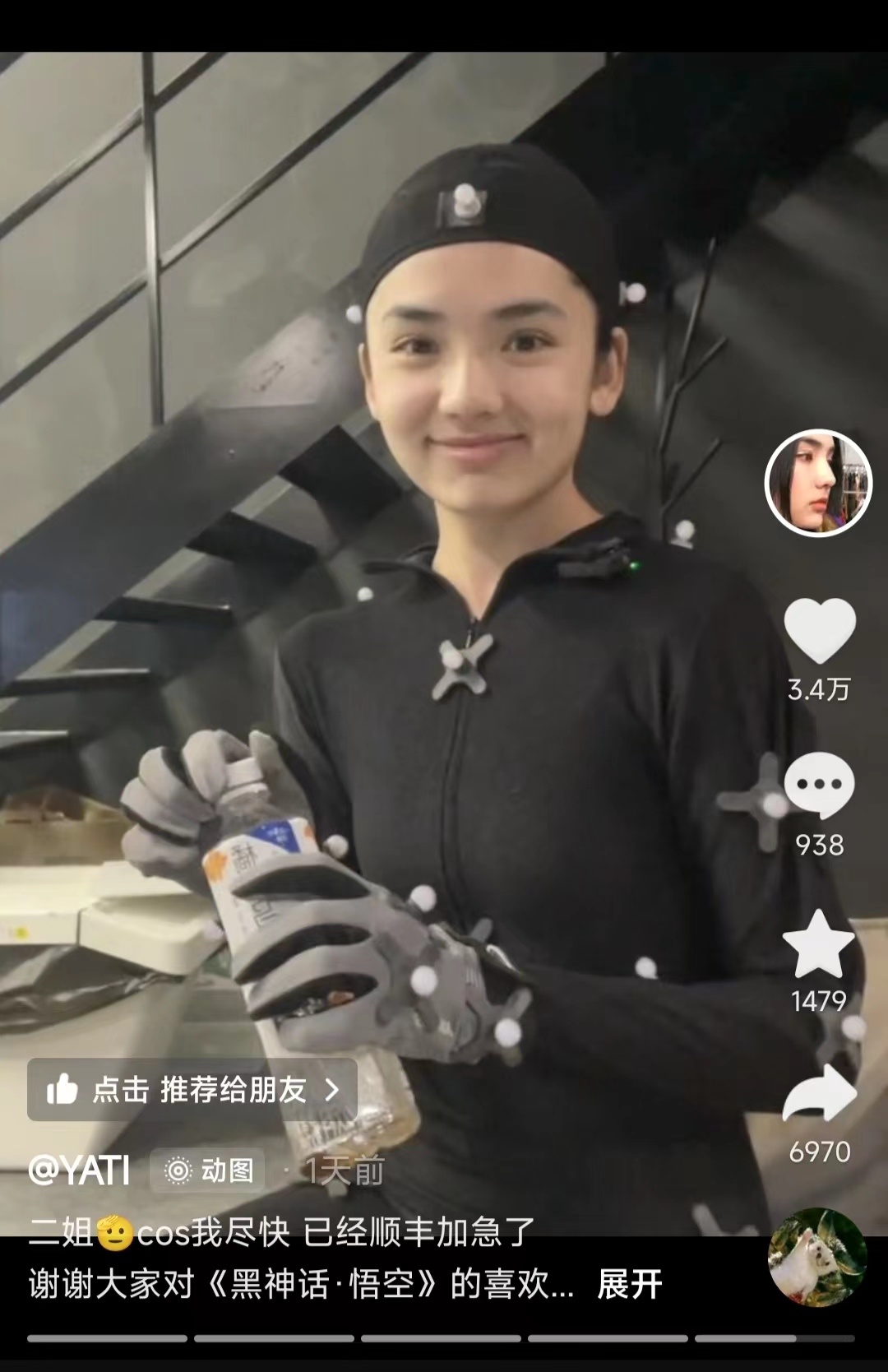
Task: Tap the 动图 tag chip
Action: point(208,1170)
